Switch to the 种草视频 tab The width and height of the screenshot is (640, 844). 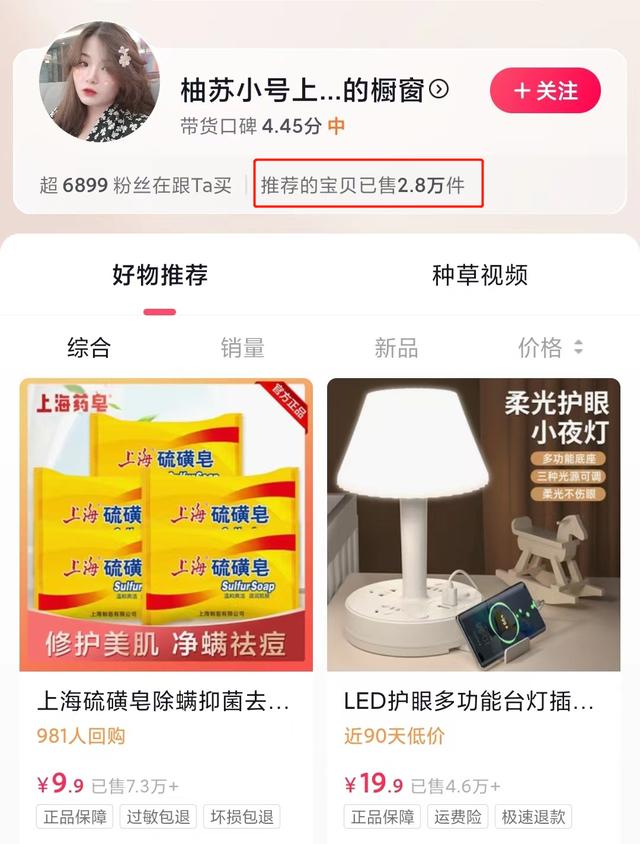pos(479,276)
